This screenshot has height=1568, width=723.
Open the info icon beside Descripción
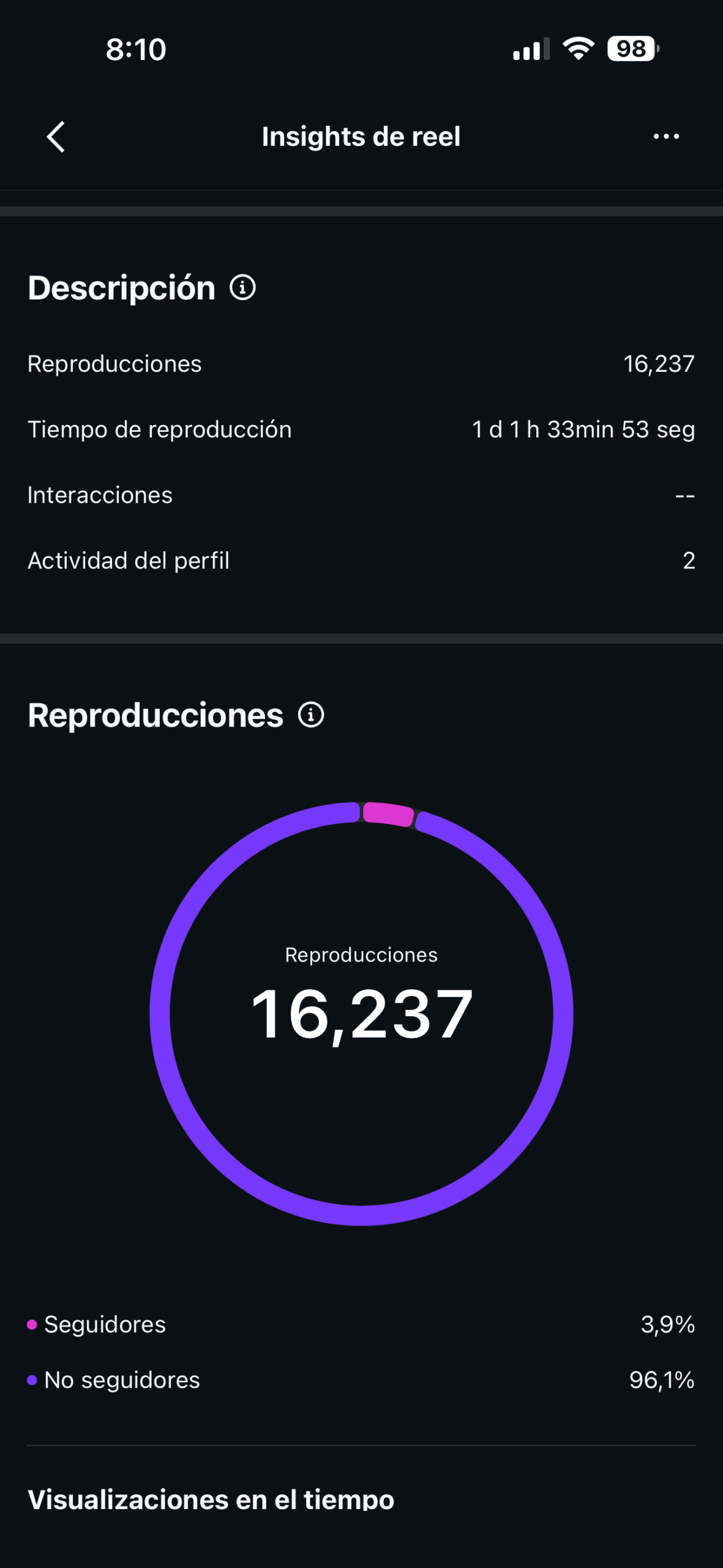[x=242, y=287]
